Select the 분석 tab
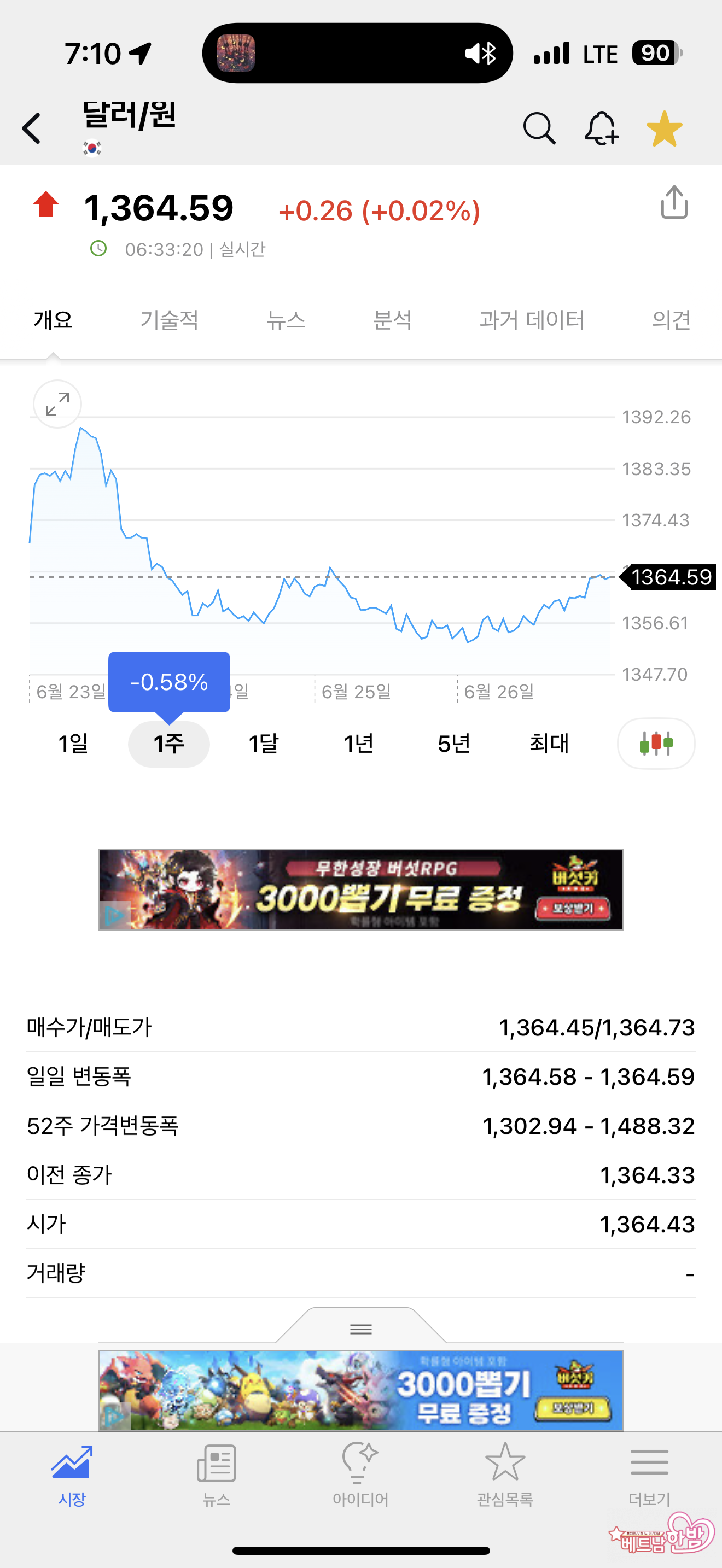The height and width of the screenshot is (1568, 722). 392,320
